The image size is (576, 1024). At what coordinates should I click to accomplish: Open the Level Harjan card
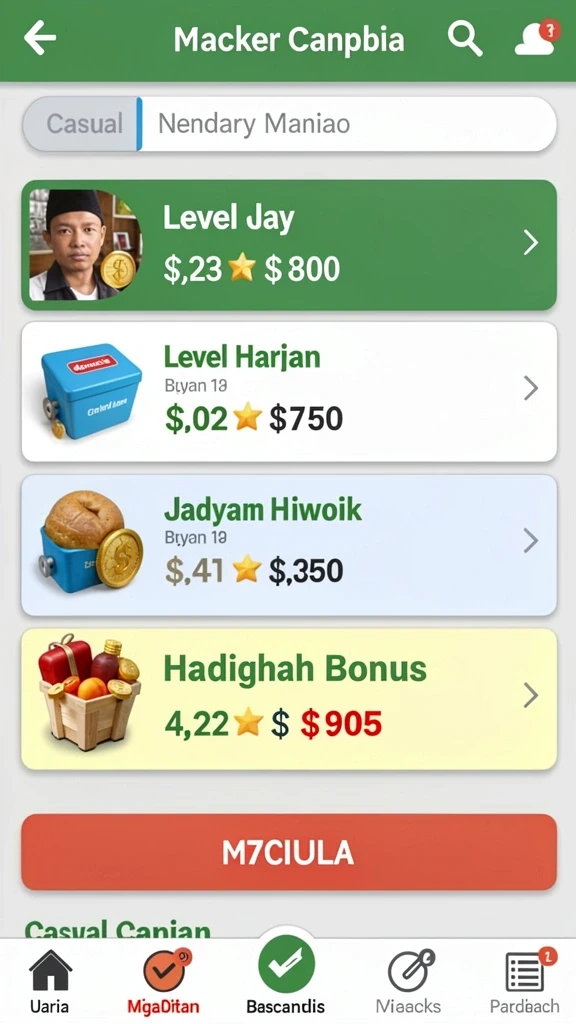289,392
